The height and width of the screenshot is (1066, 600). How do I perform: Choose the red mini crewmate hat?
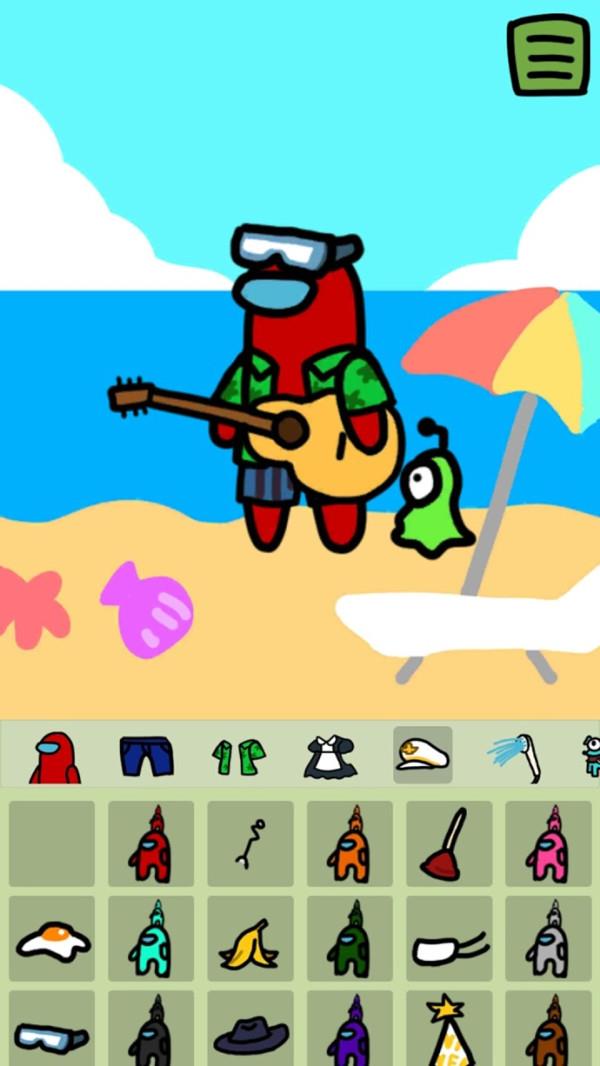coord(151,843)
